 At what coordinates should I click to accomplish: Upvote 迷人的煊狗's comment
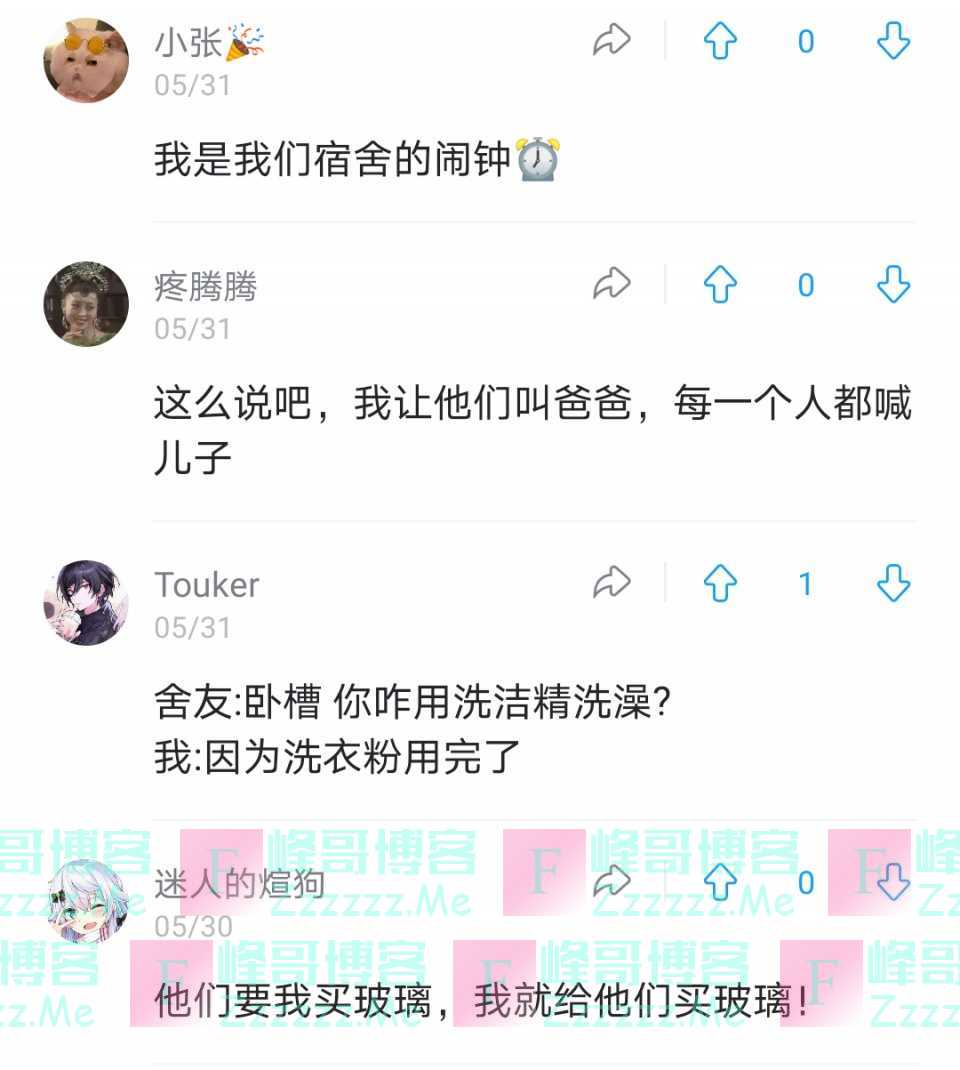720,882
